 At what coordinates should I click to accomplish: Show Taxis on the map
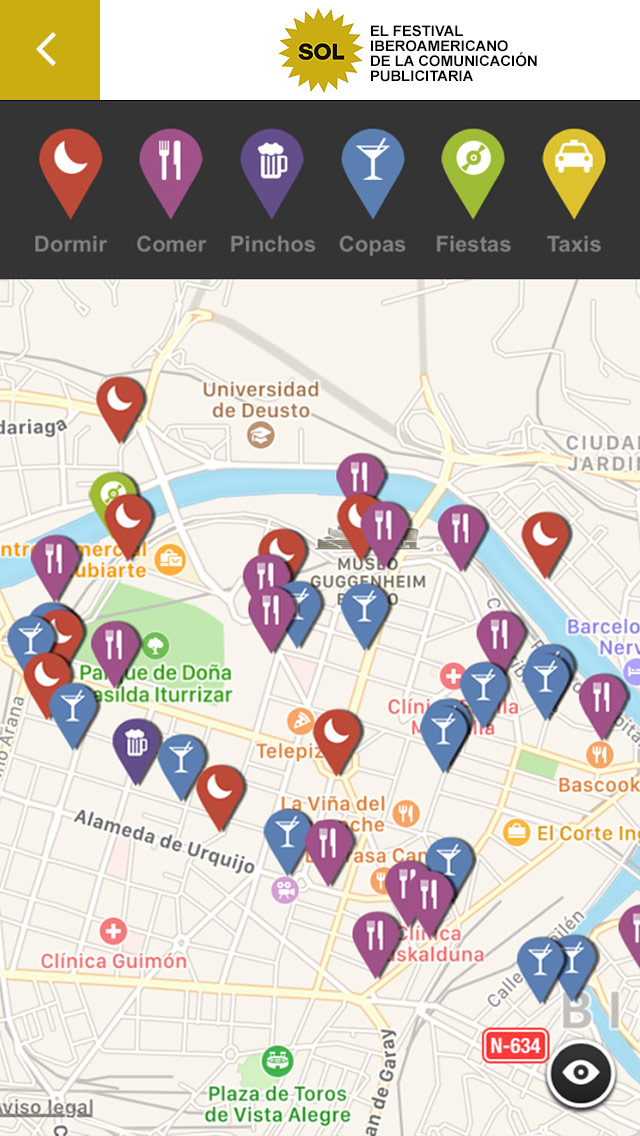tap(574, 190)
